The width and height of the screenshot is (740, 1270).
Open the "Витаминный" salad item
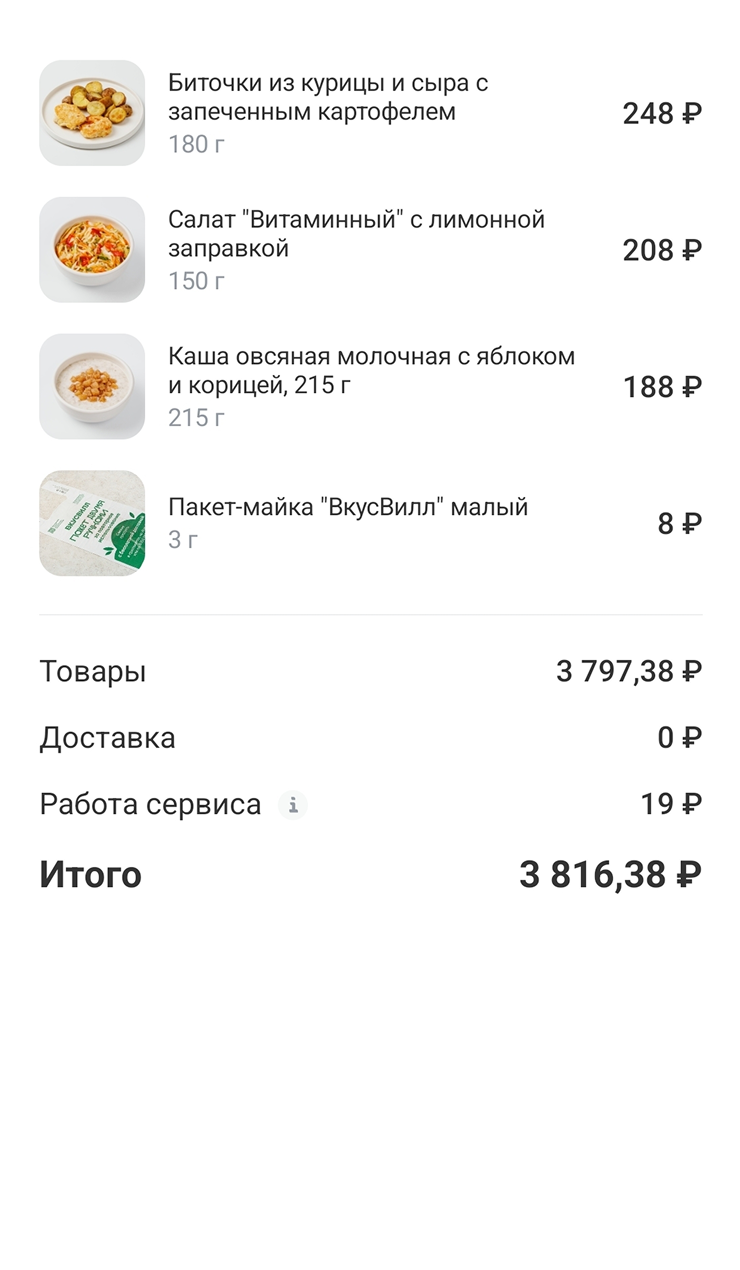[x=355, y=234]
